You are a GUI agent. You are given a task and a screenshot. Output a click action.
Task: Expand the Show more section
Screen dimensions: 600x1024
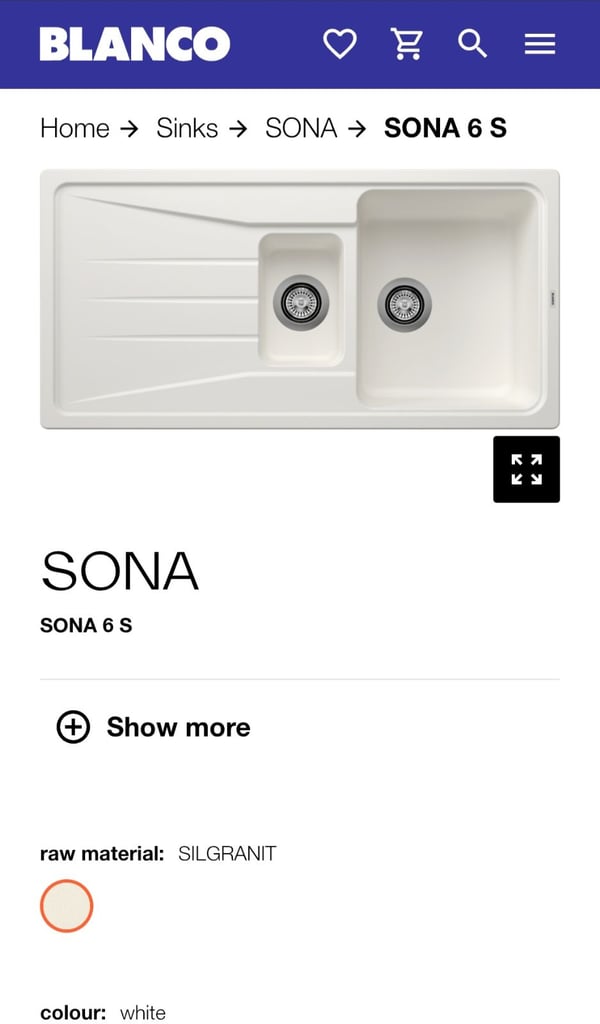pos(153,727)
